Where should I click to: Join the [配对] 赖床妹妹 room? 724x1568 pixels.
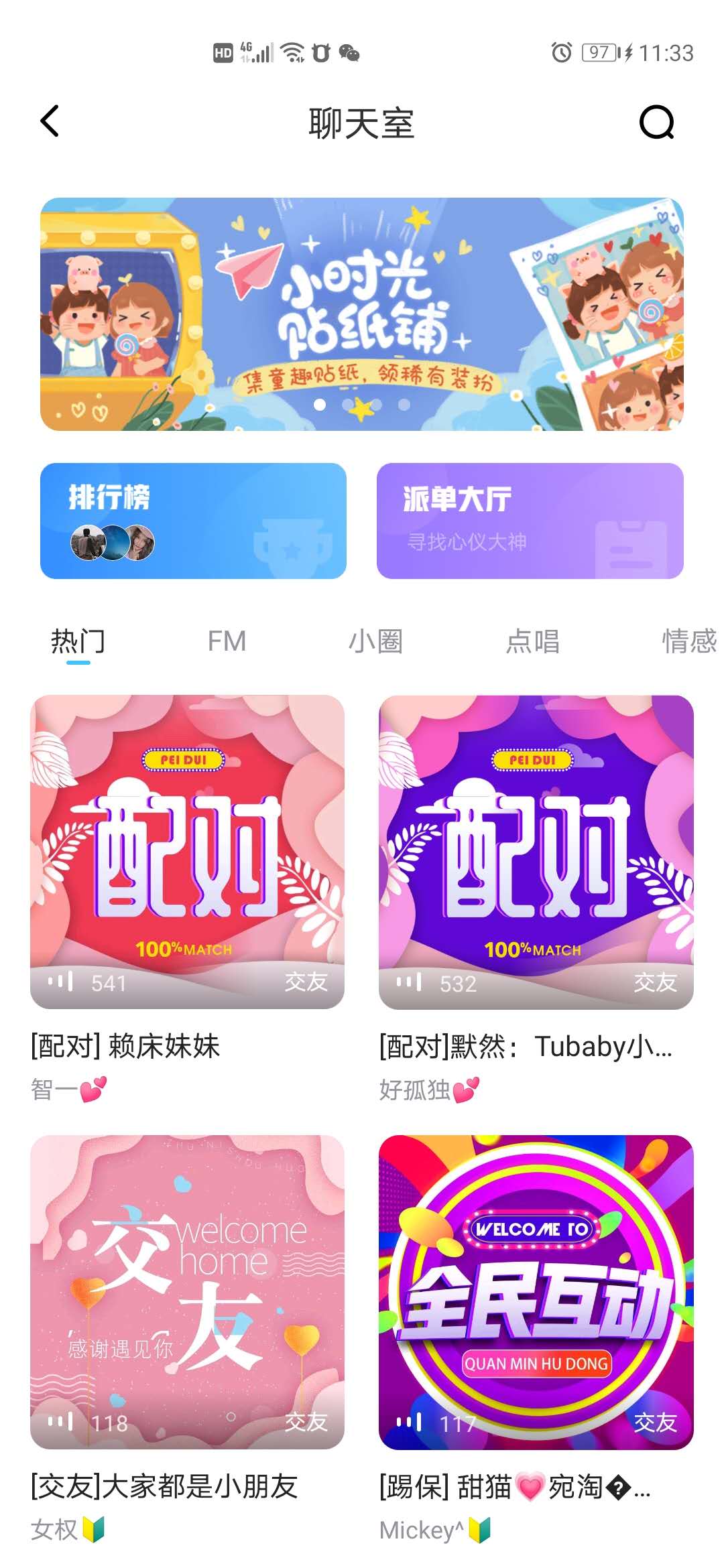pyautogui.click(x=187, y=852)
